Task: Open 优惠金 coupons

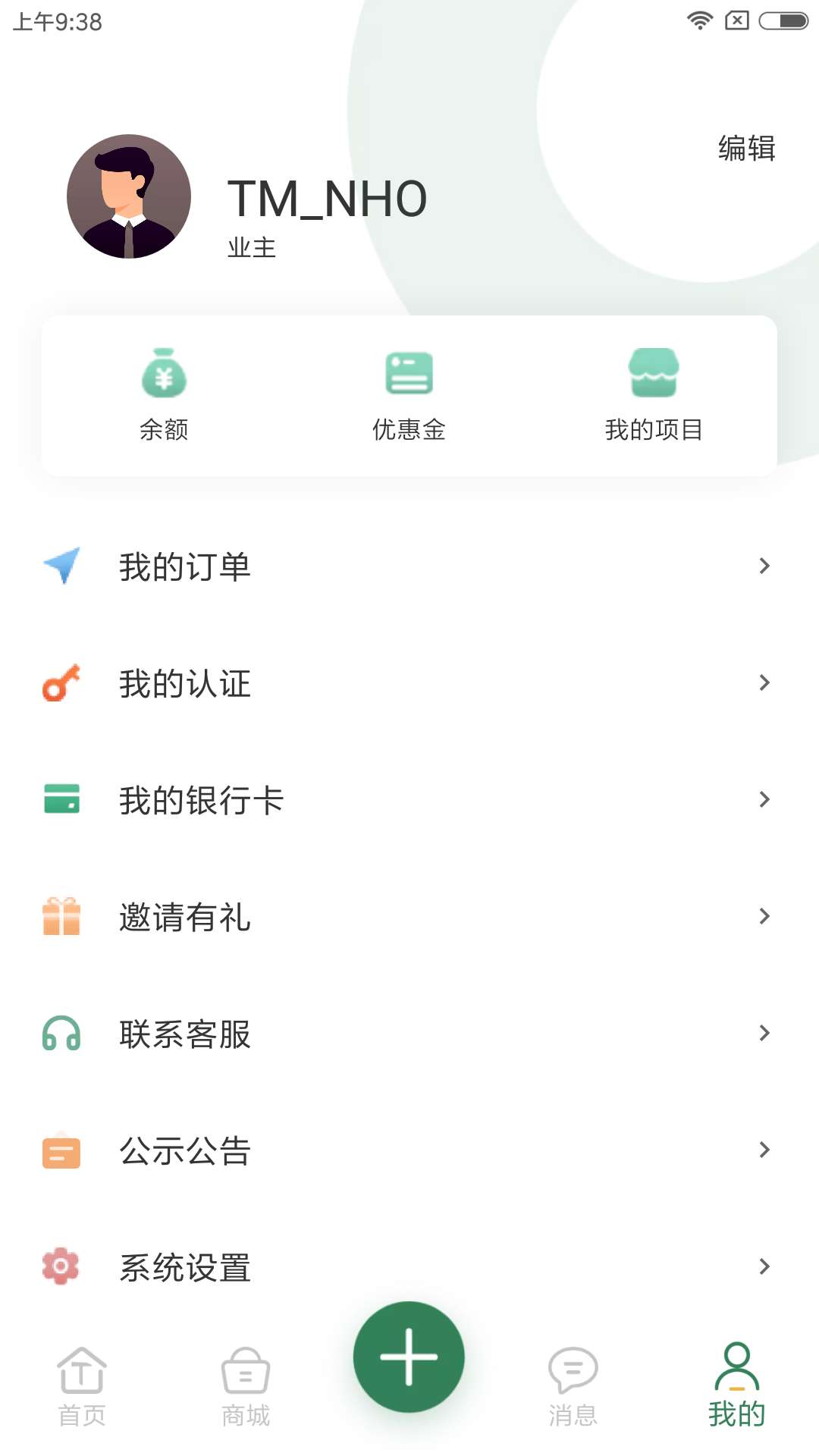Action: pos(409,395)
